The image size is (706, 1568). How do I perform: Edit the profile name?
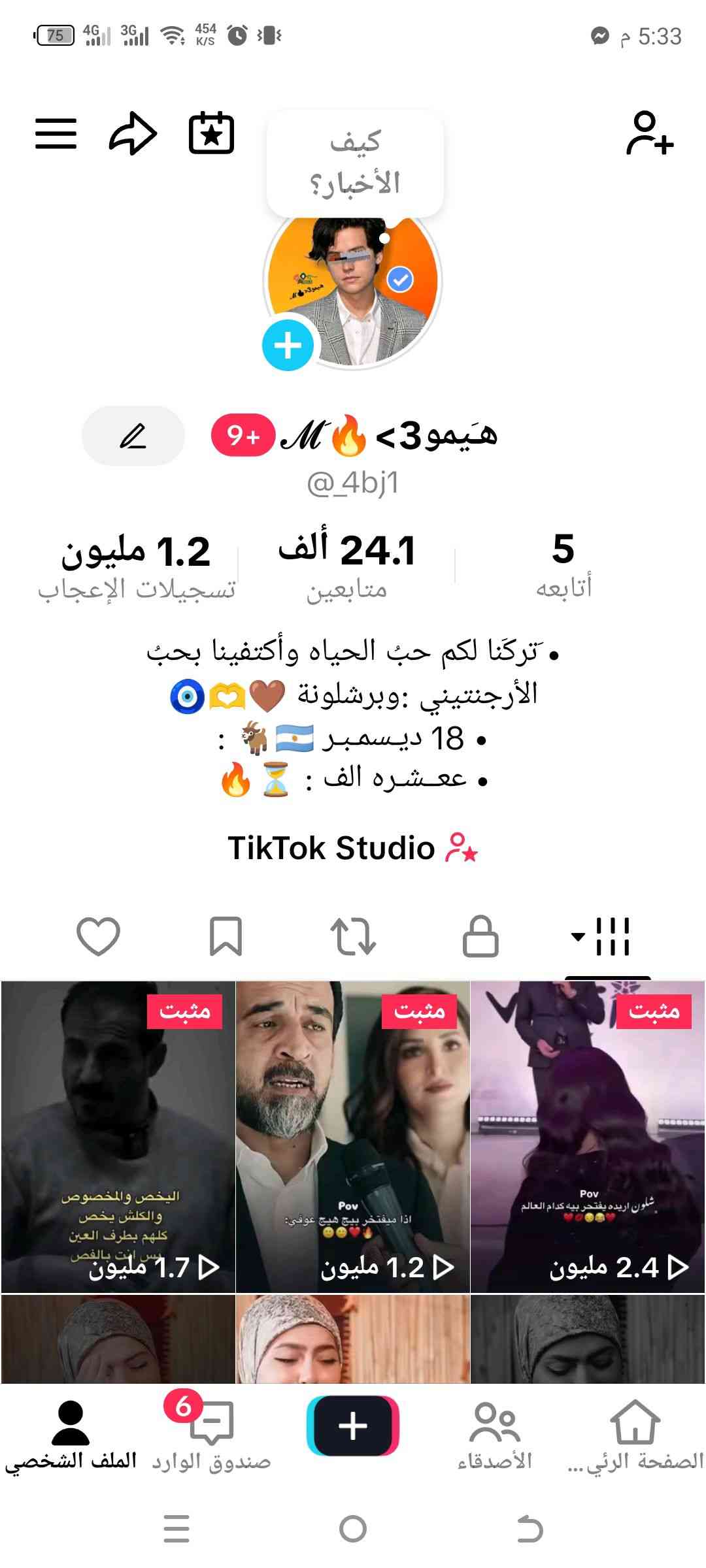[133, 436]
